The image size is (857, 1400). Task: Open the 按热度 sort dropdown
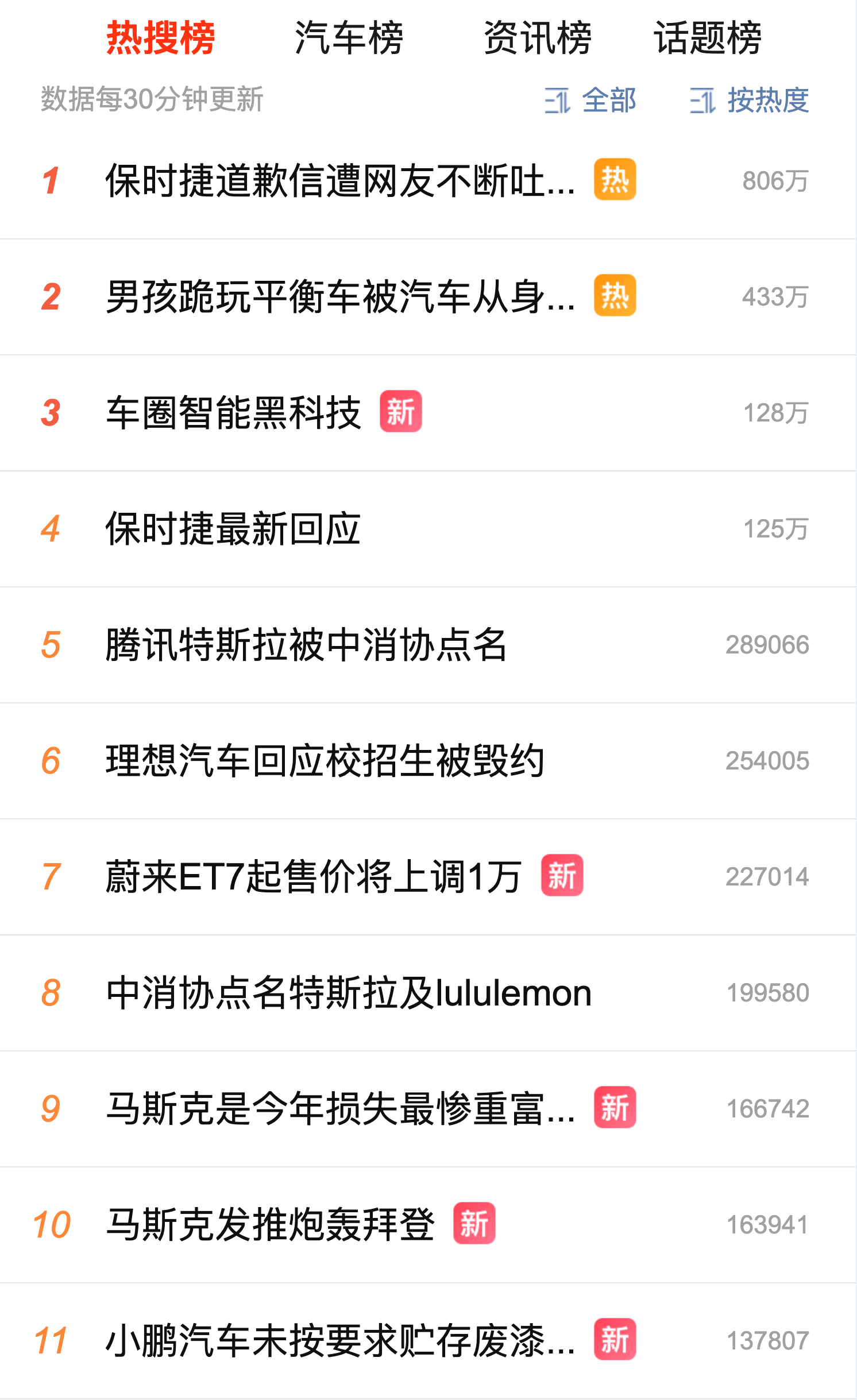pyautogui.click(x=750, y=100)
